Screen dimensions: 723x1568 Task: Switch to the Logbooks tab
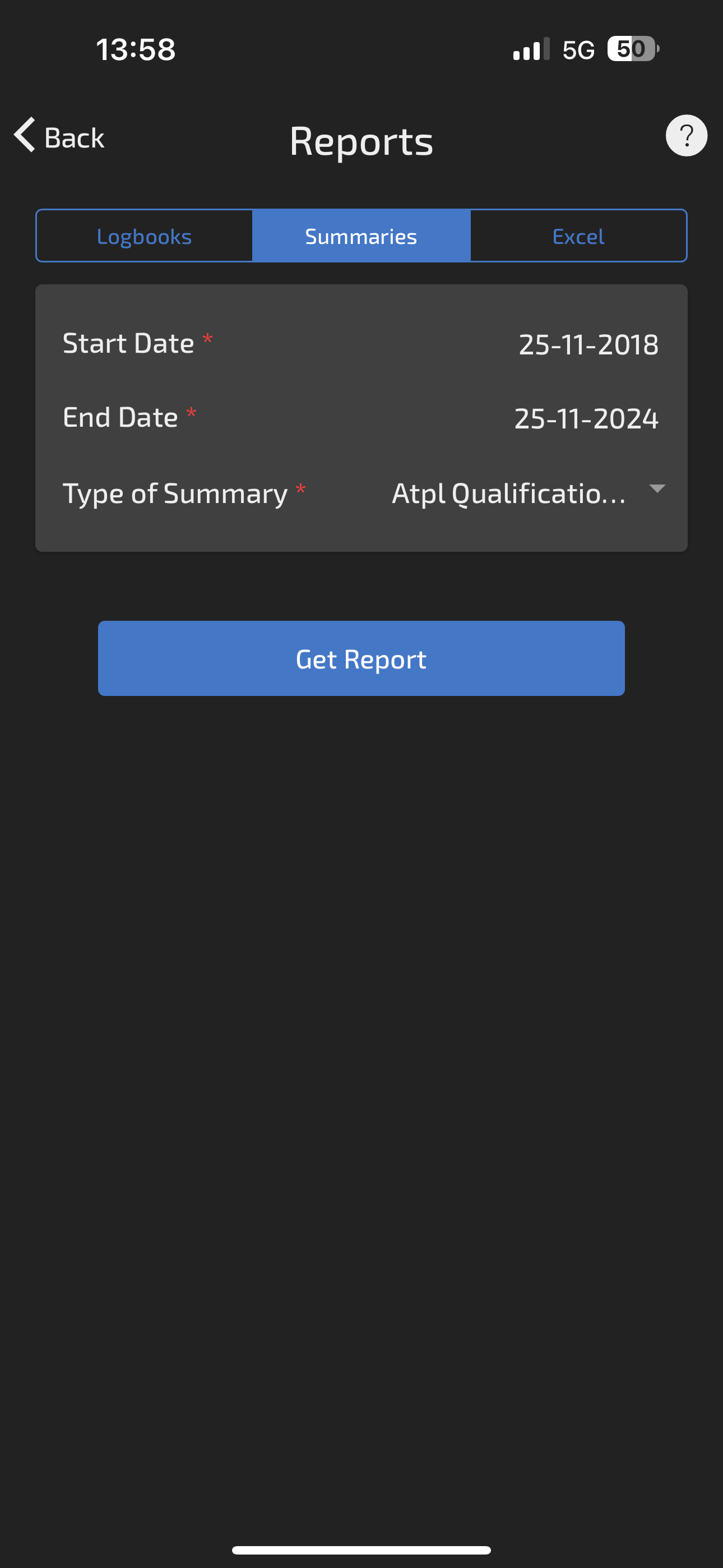pyautogui.click(x=144, y=236)
